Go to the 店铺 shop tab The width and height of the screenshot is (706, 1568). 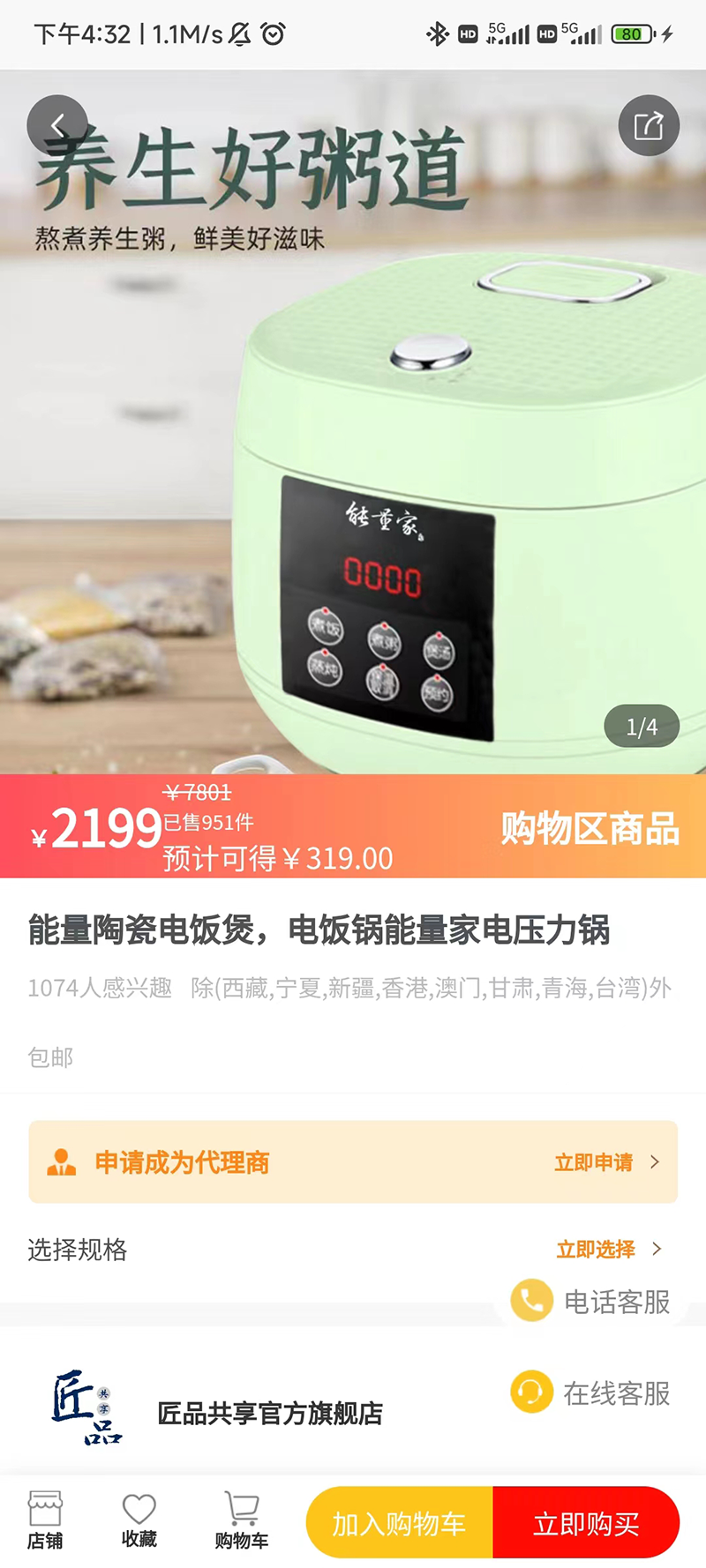45,1520
